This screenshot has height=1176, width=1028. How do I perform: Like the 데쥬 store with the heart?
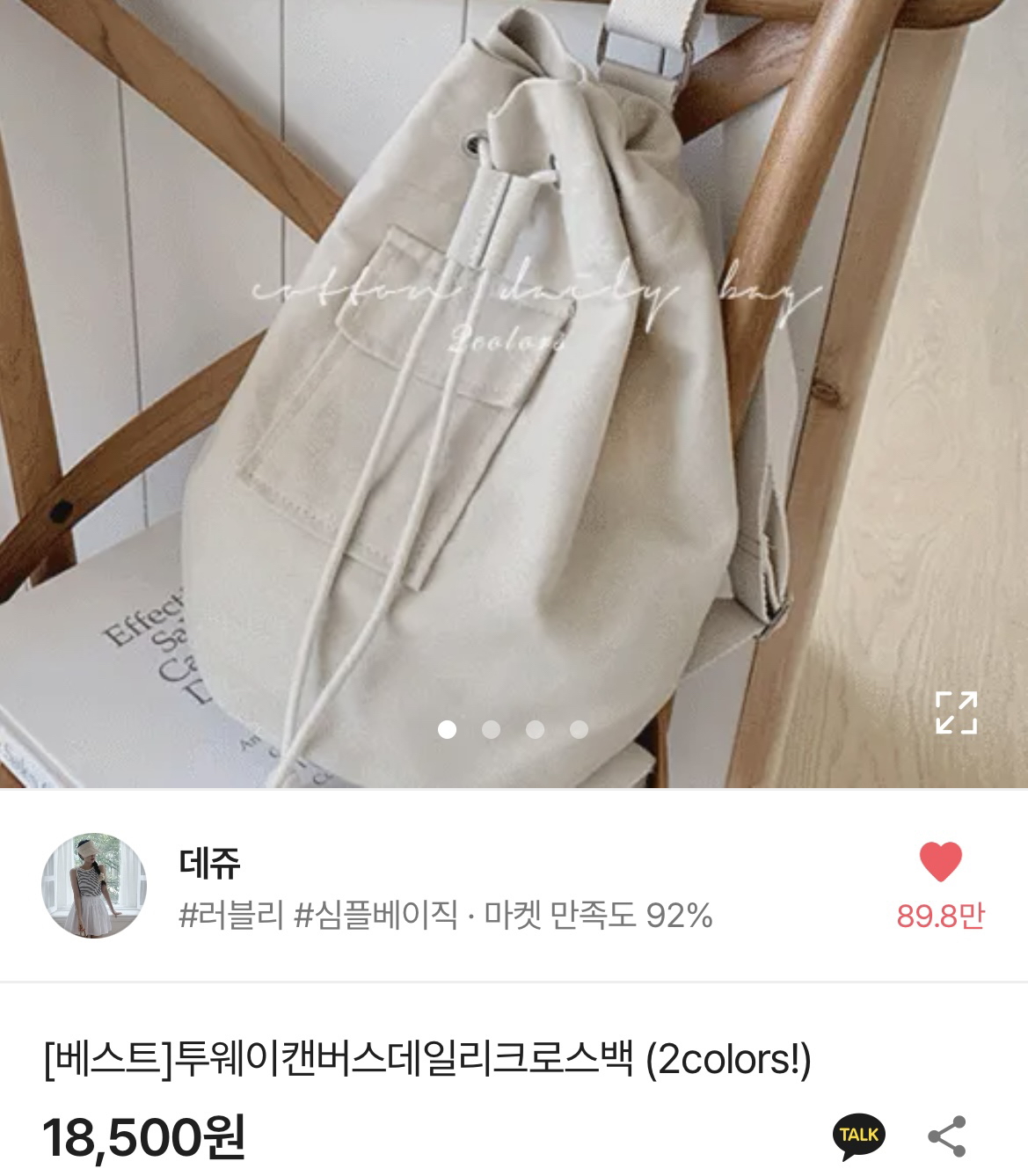(940, 863)
